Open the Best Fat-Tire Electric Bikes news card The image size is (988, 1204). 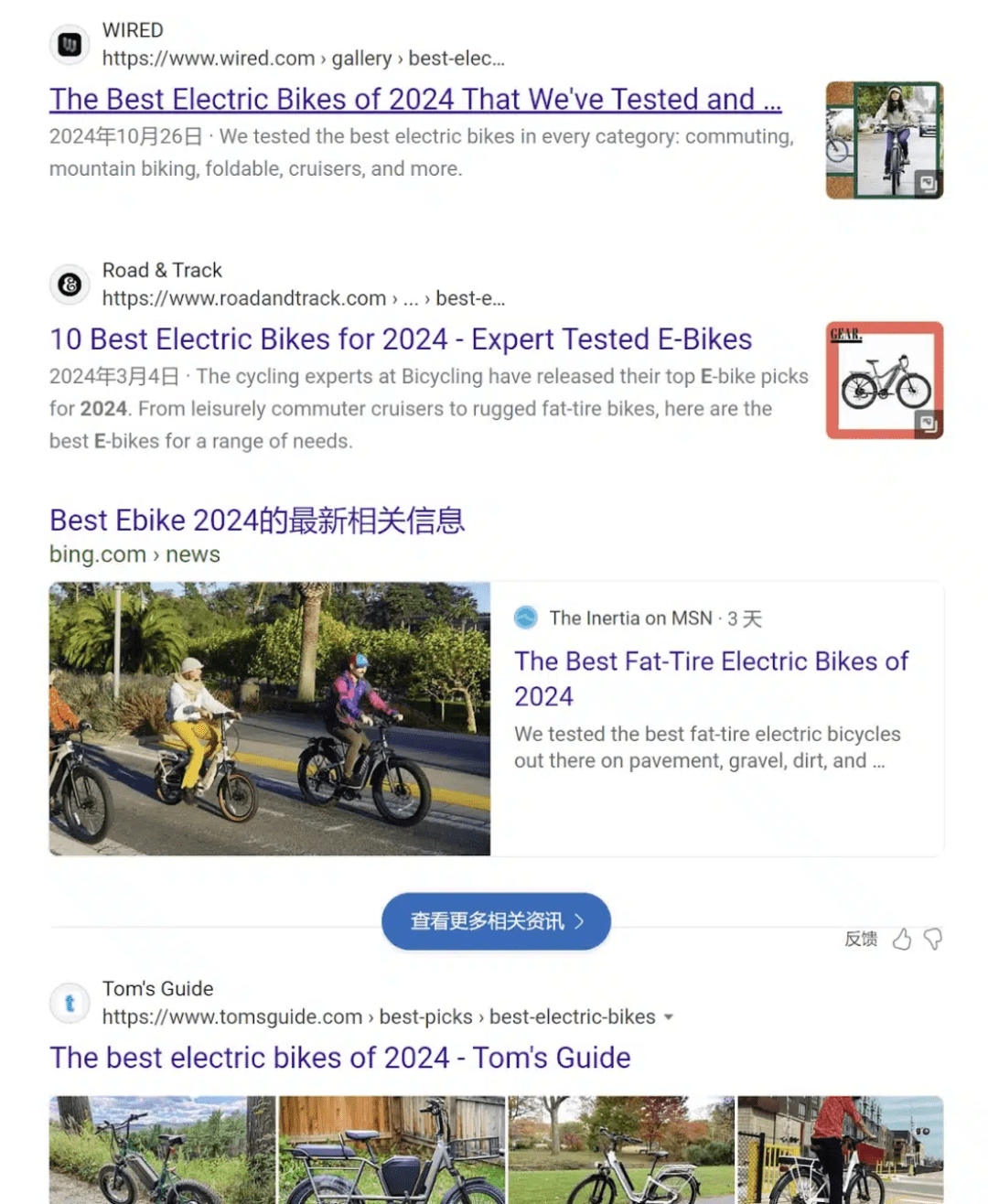(711, 678)
